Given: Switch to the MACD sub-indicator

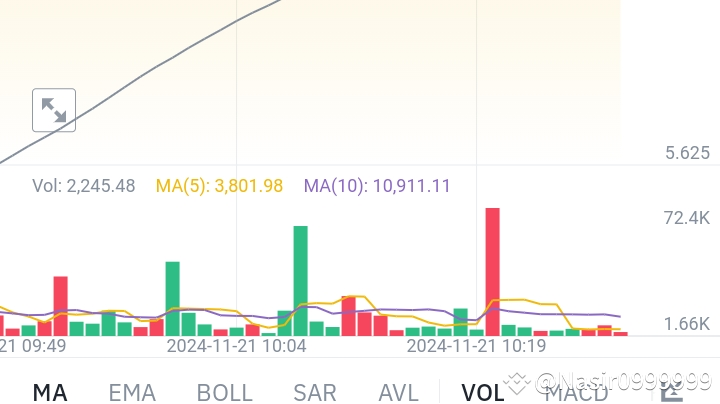Looking at the screenshot, I should (x=576, y=393).
